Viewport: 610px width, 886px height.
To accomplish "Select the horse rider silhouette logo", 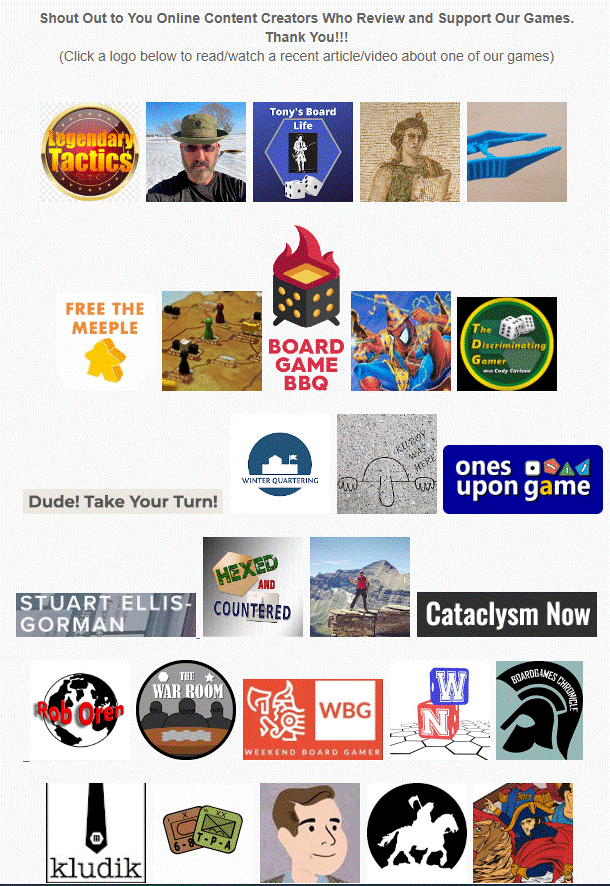I will click(416, 832).
